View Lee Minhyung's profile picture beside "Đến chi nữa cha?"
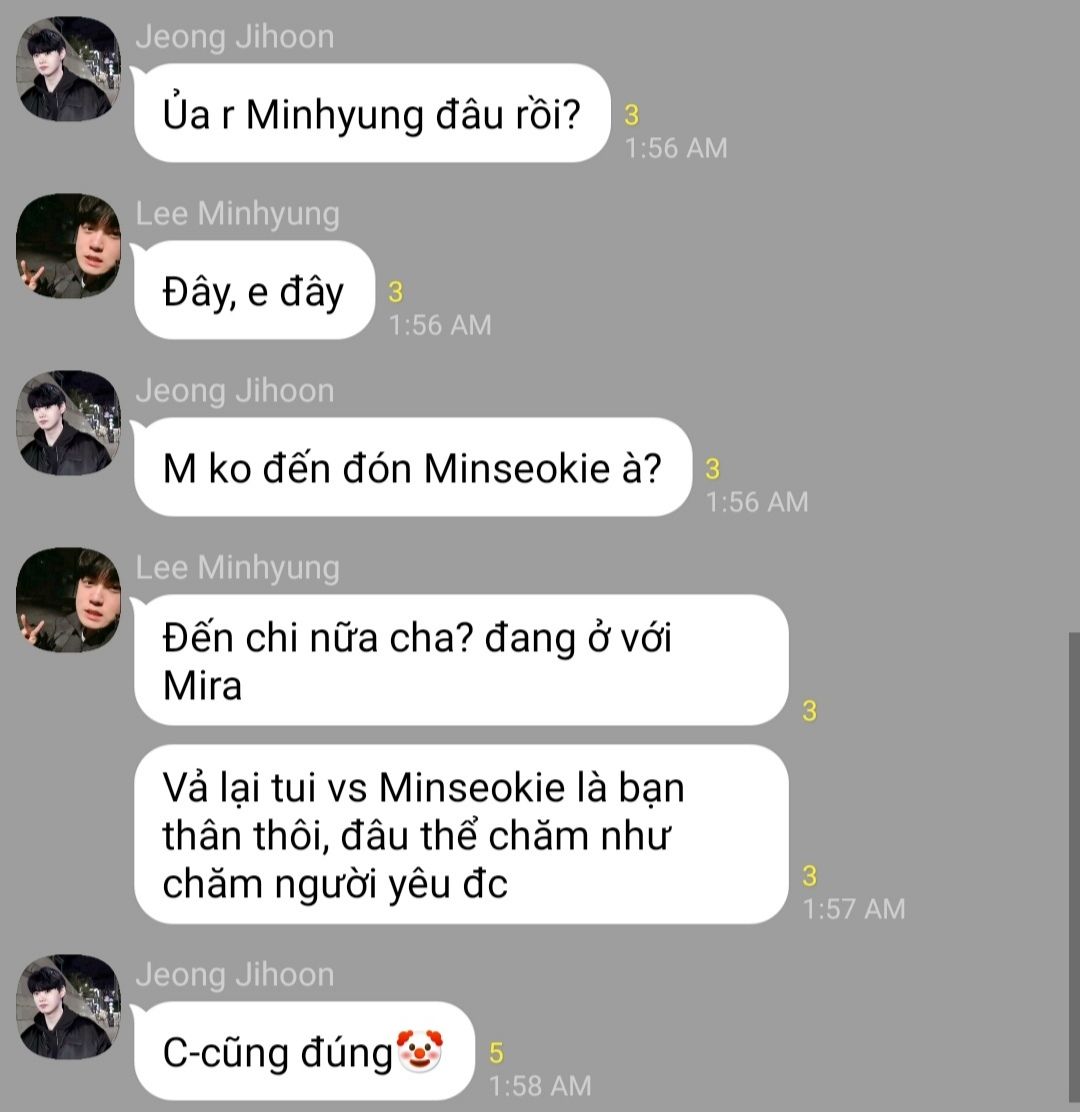This screenshot has width=1080, height=1112. click(x=69, y=600)
